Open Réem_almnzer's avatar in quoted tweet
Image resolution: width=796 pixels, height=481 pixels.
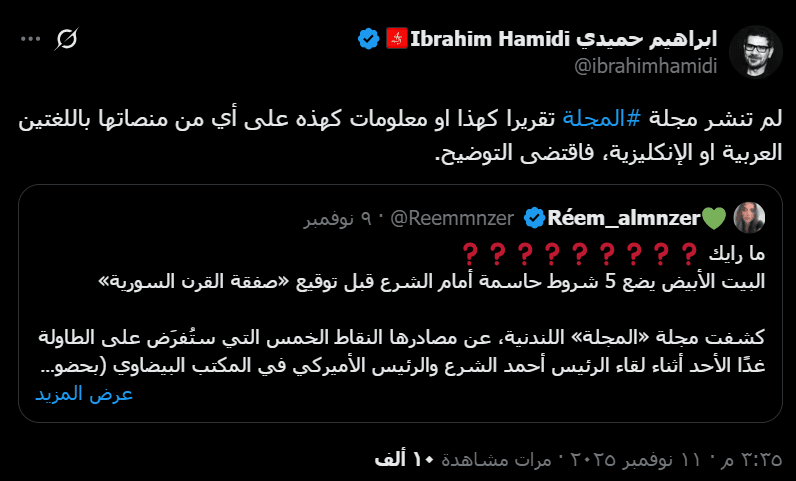[750, 217]
